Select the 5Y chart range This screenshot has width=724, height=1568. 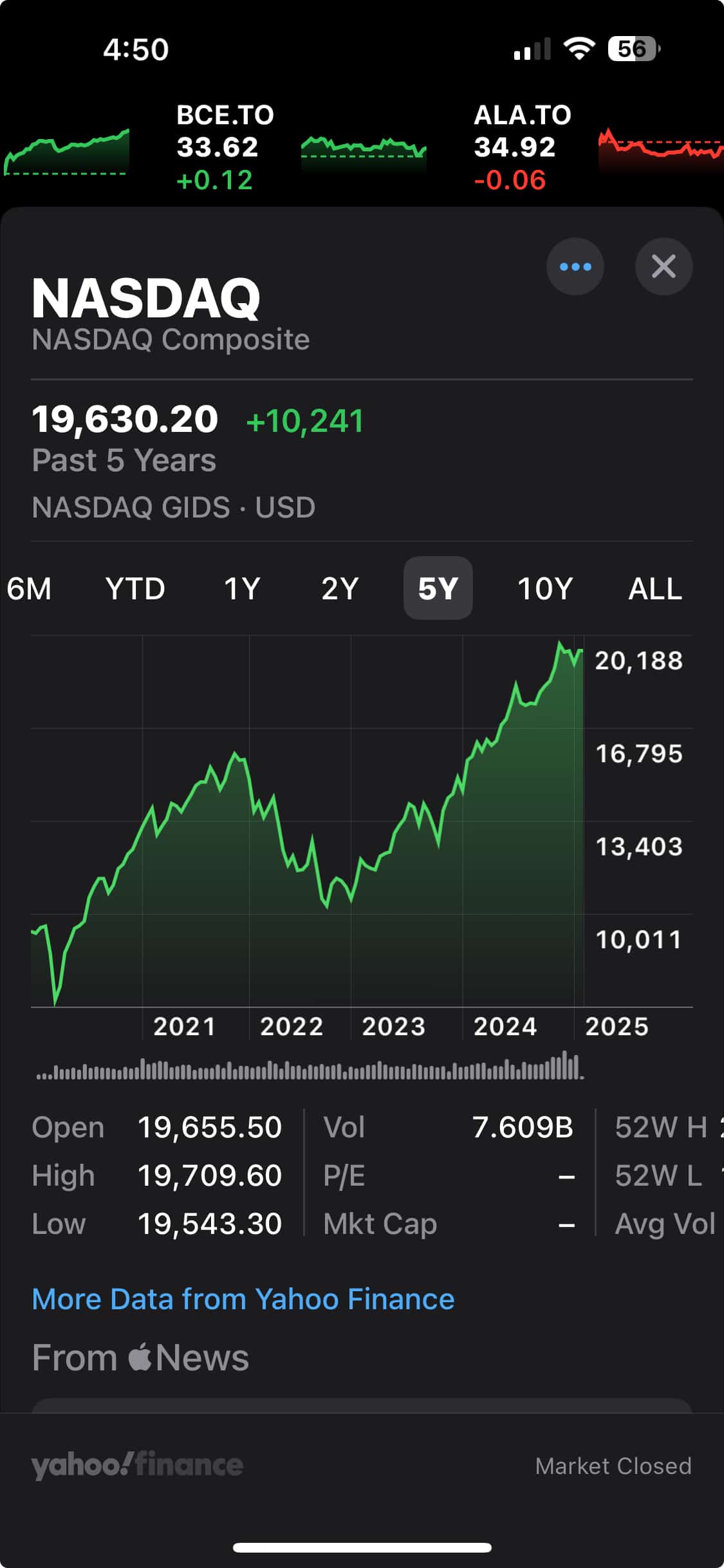(x=438, y=588)
